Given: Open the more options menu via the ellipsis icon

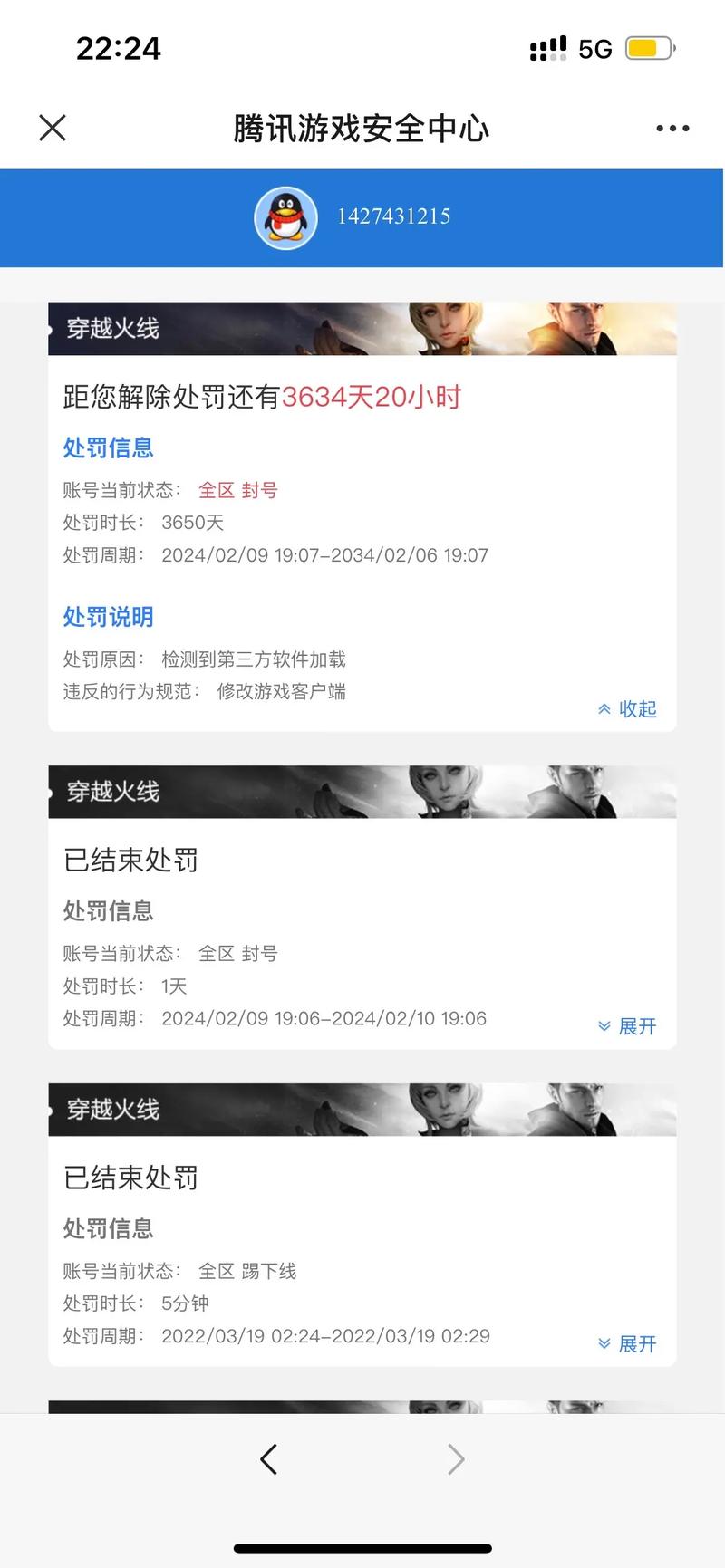Looking at the screenshot, I should click(672, 128).
